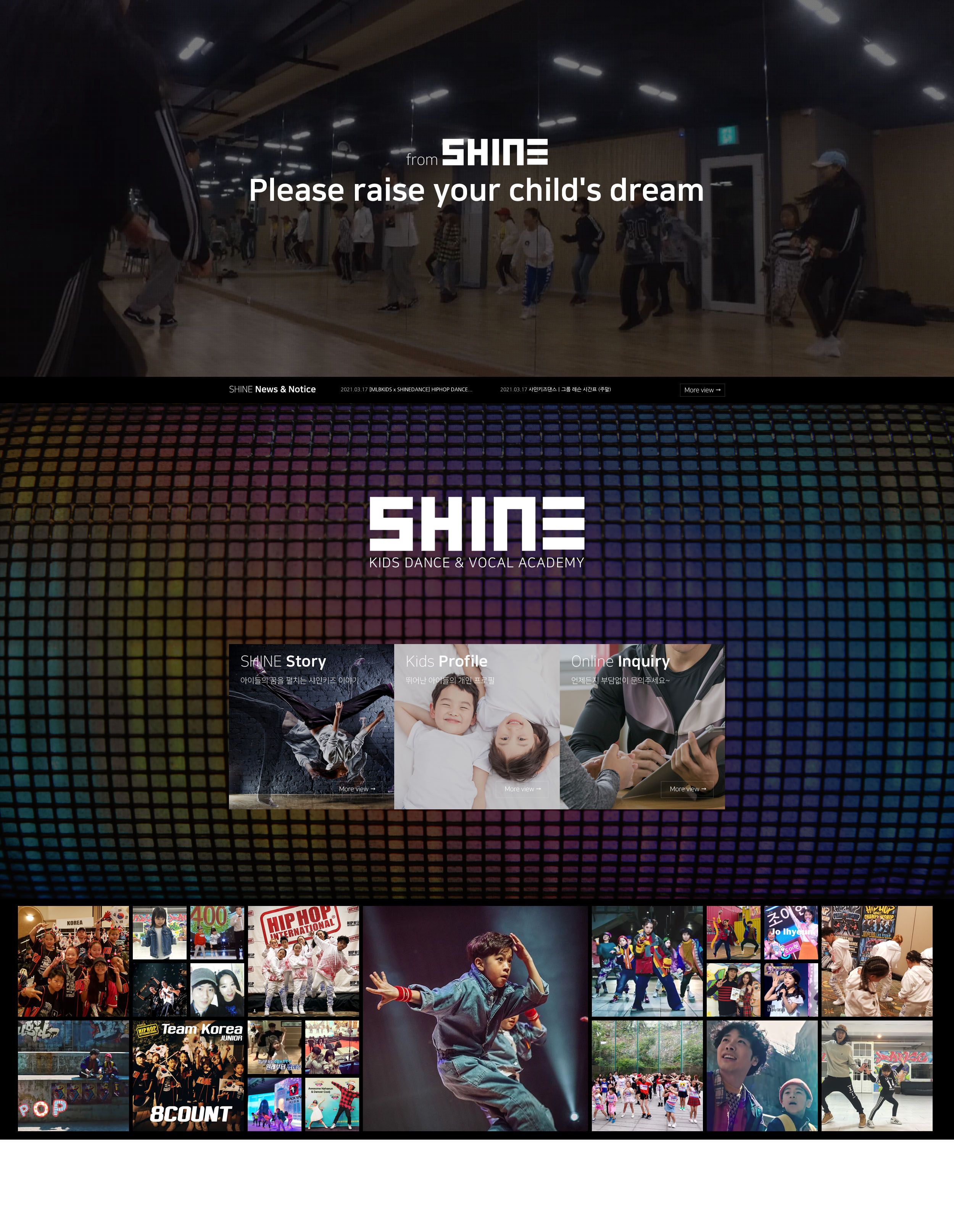
Task: Open the Hip Hop International group photo tile
Action: 303,961
